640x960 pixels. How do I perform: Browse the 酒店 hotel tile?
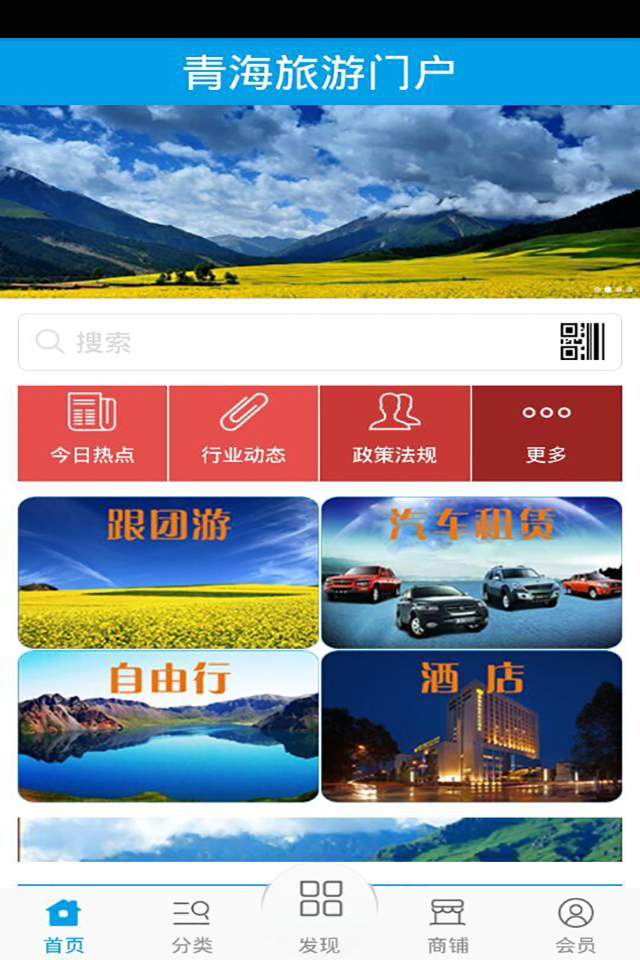coord(472,726)
